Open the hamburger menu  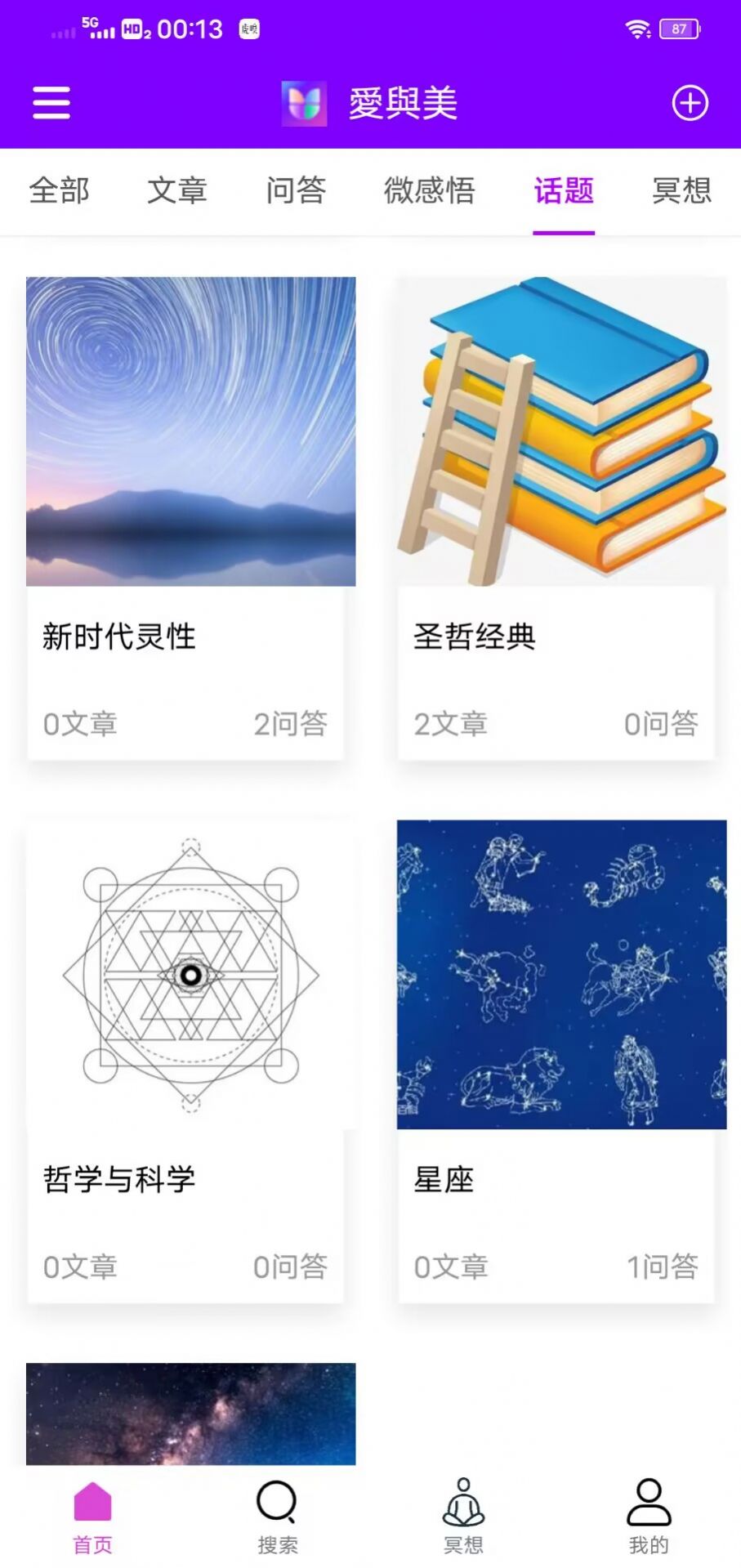point(51,103)
